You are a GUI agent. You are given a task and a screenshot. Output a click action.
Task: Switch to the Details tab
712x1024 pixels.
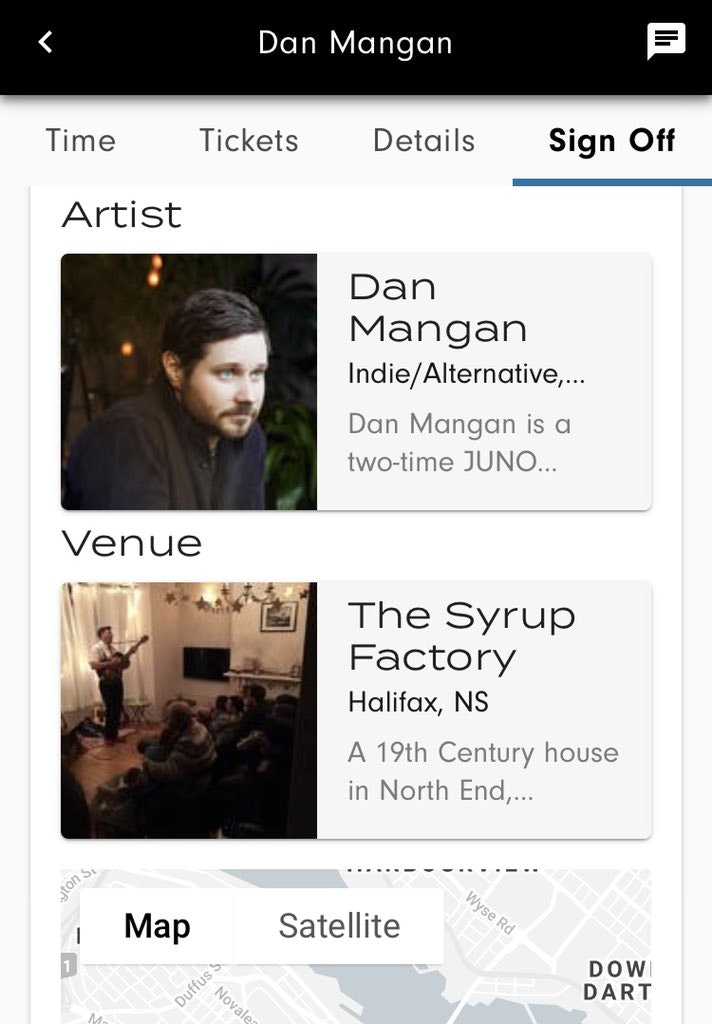coord(423,141)
